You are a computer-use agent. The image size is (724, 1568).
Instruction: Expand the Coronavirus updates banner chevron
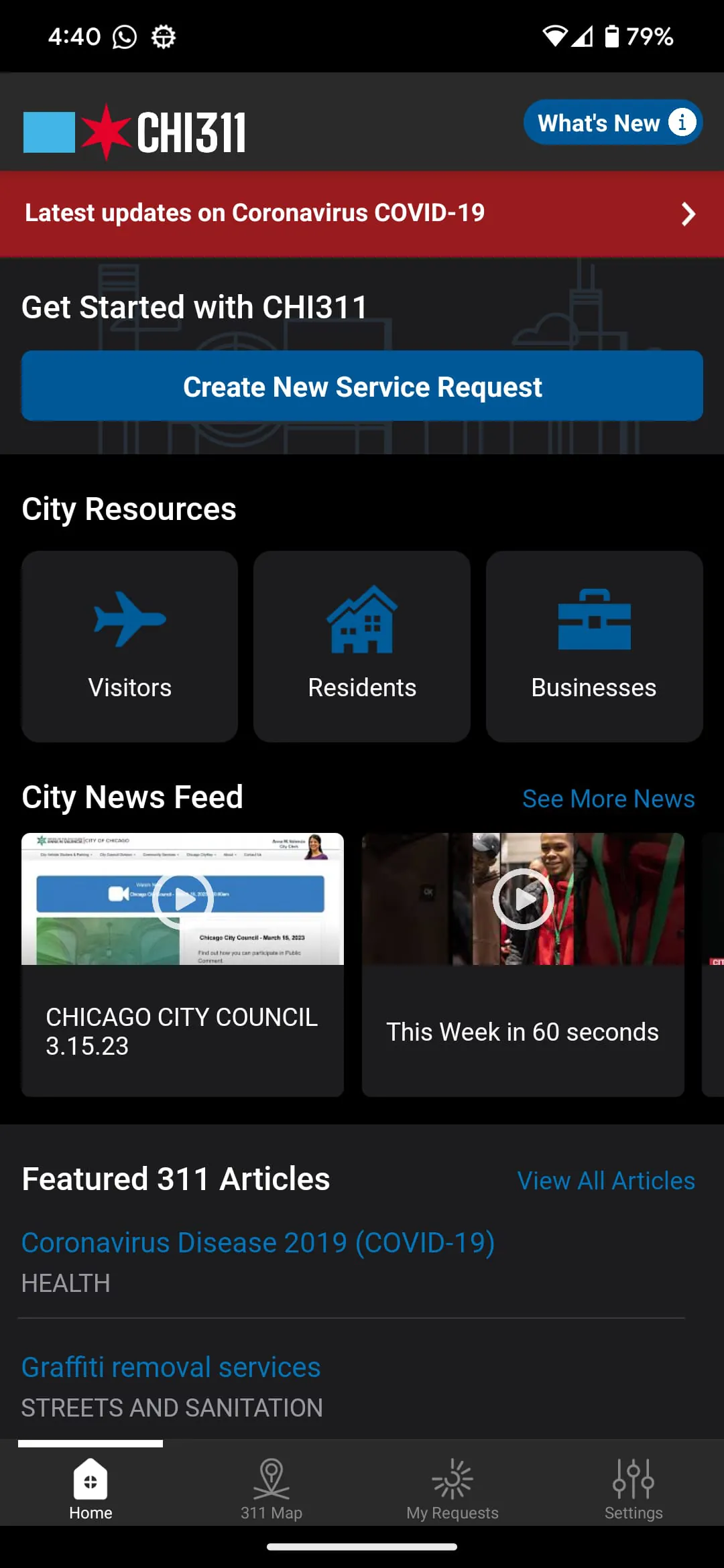(688, 213)
